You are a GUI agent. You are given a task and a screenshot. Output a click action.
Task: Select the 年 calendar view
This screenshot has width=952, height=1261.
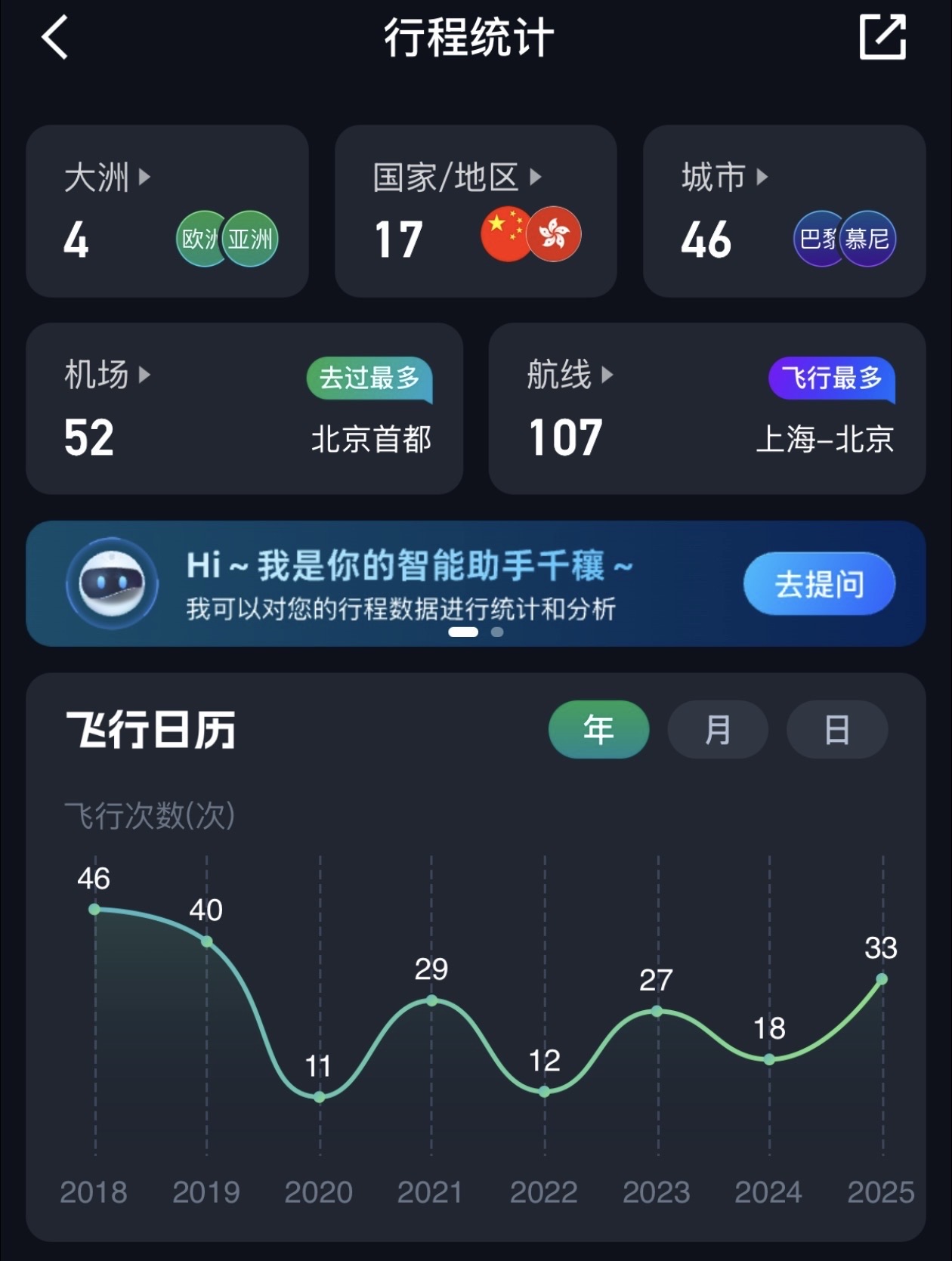pos(598,729)
